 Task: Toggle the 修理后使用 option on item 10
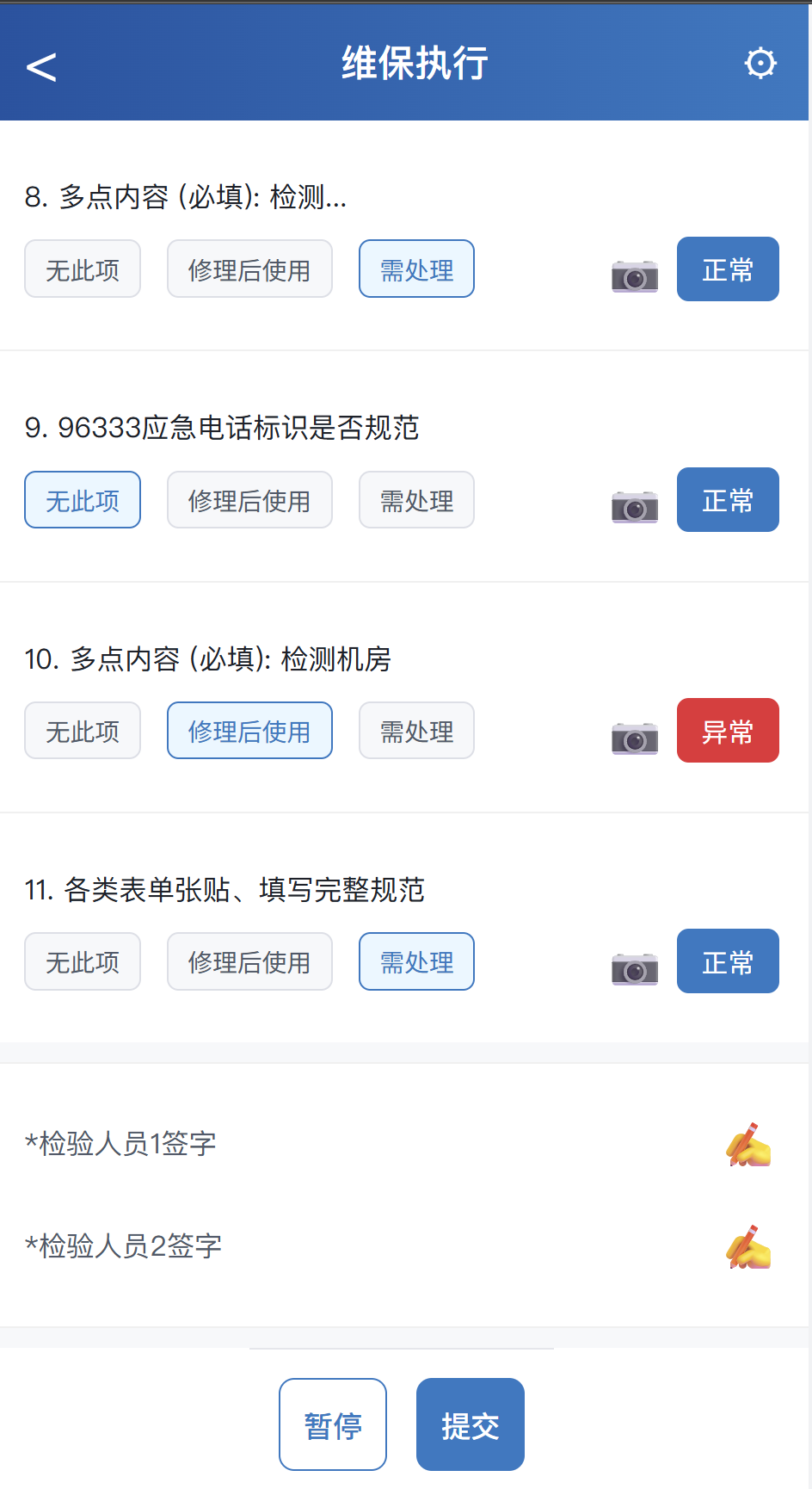(249, 730)
